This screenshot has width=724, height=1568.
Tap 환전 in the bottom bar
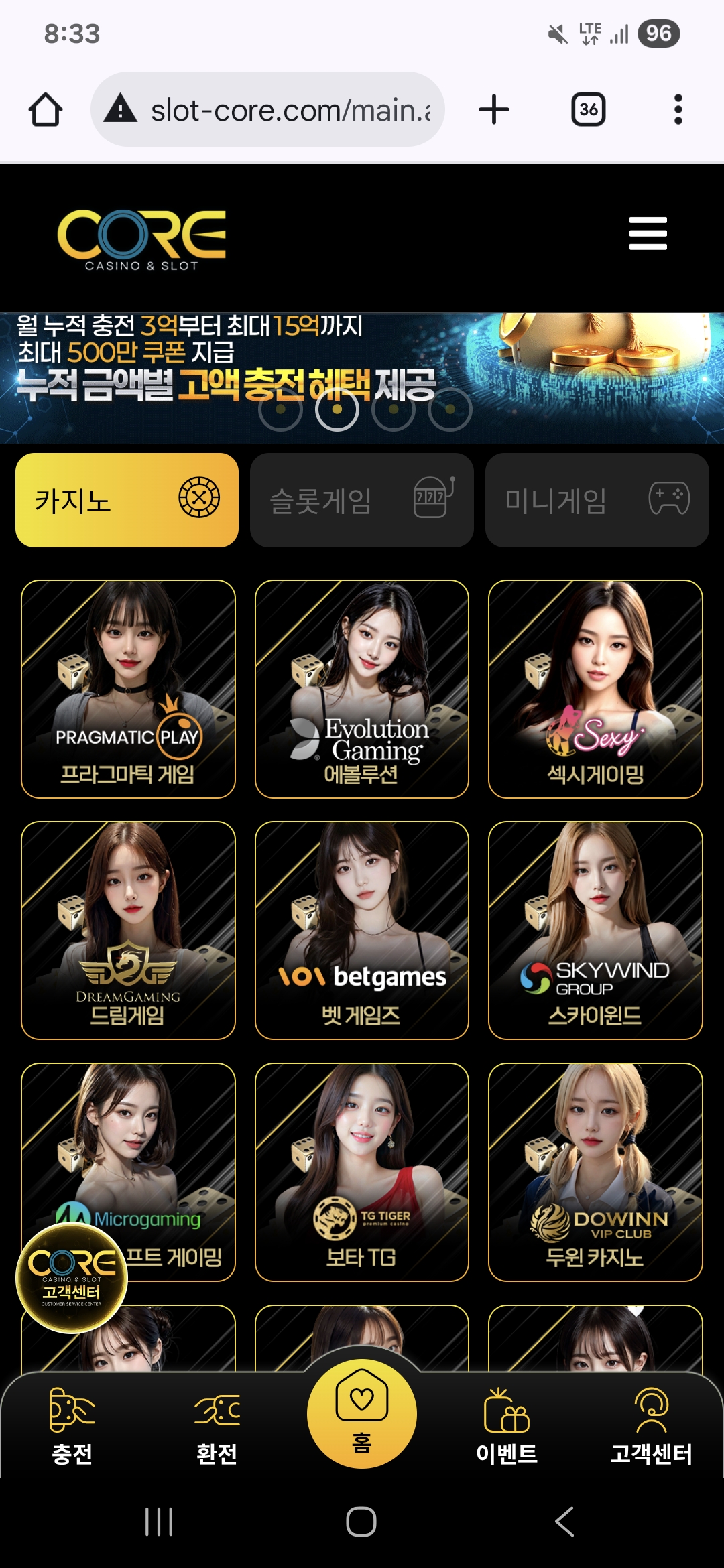(217, 1426)
